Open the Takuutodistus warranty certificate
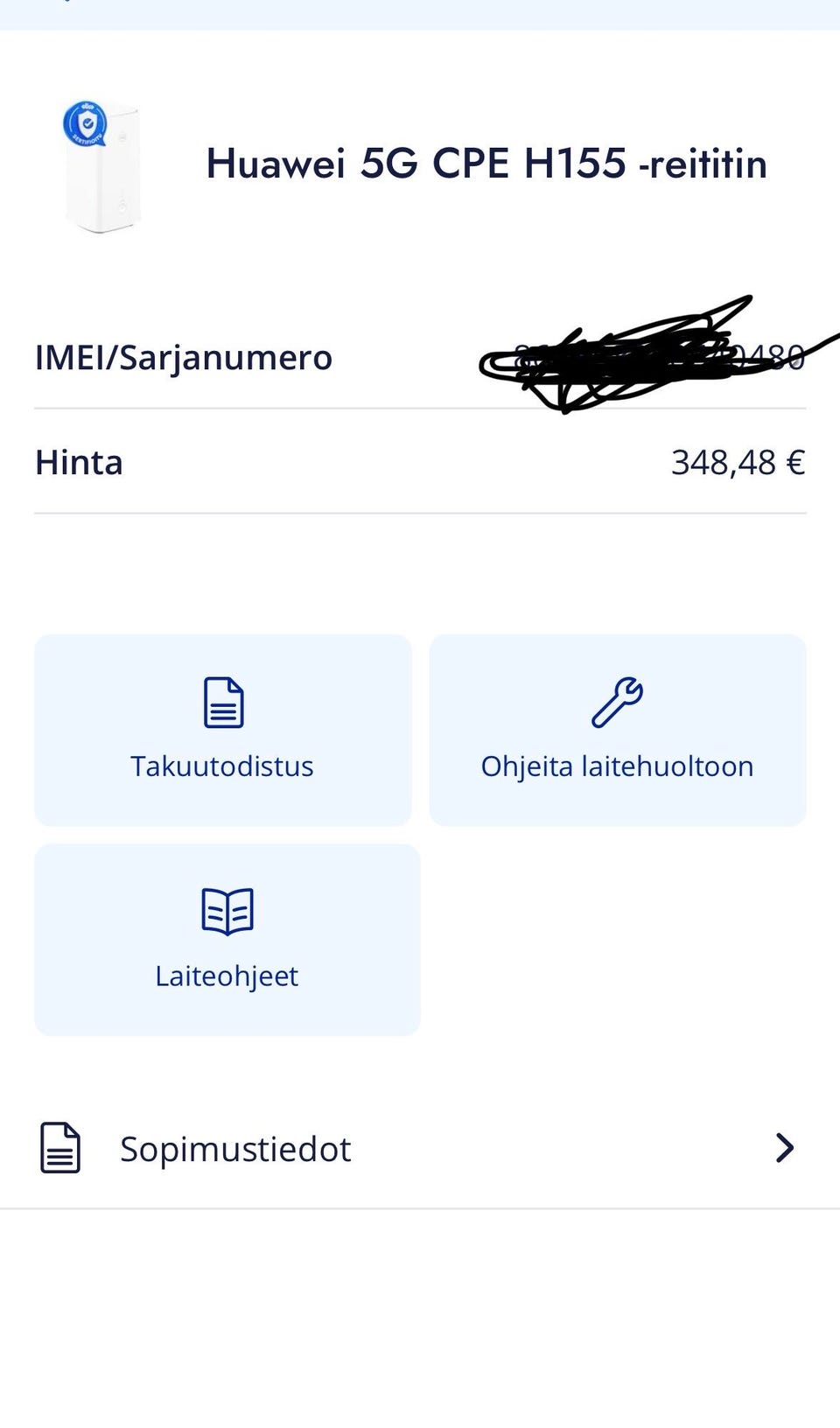840x1428 pixels. 223,730
